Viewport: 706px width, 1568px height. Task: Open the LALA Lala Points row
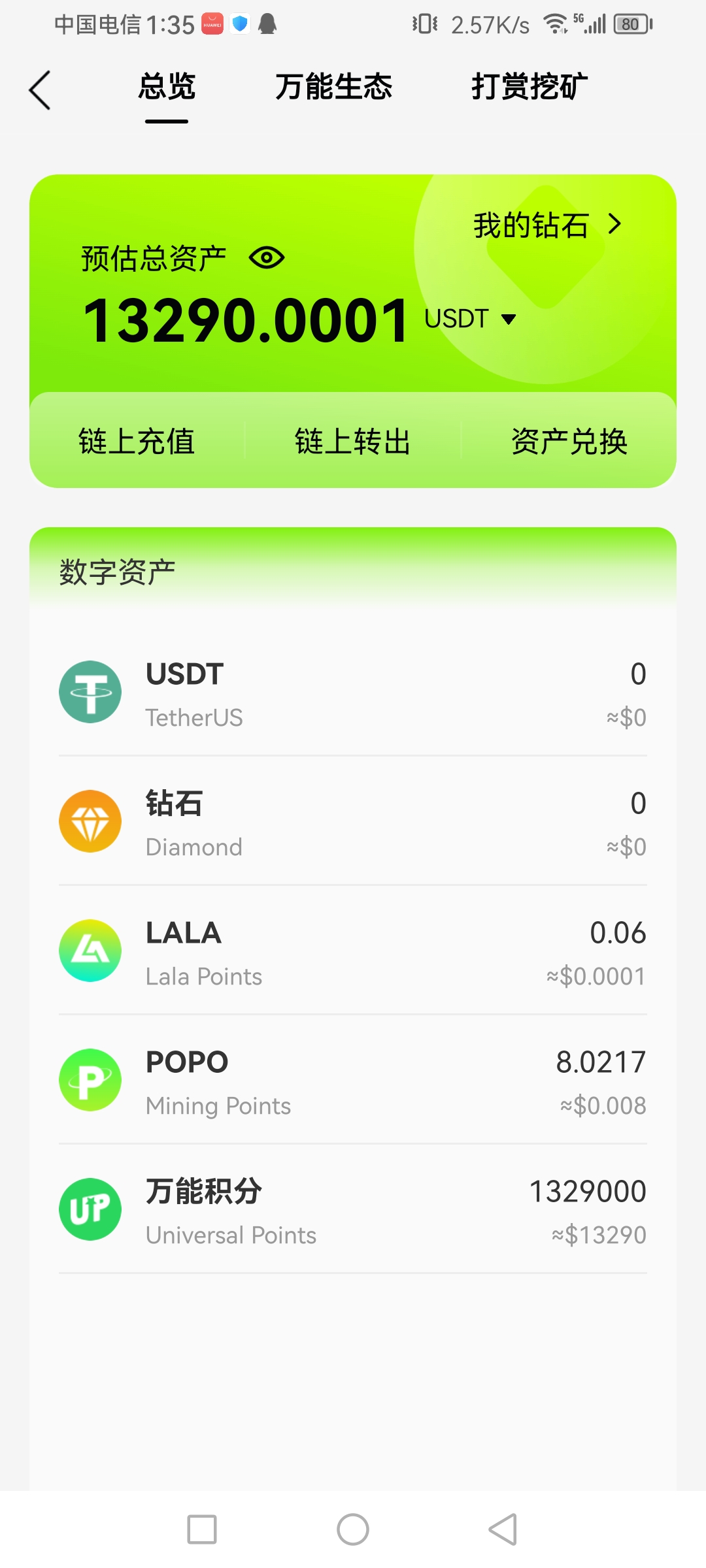(353, 953)
